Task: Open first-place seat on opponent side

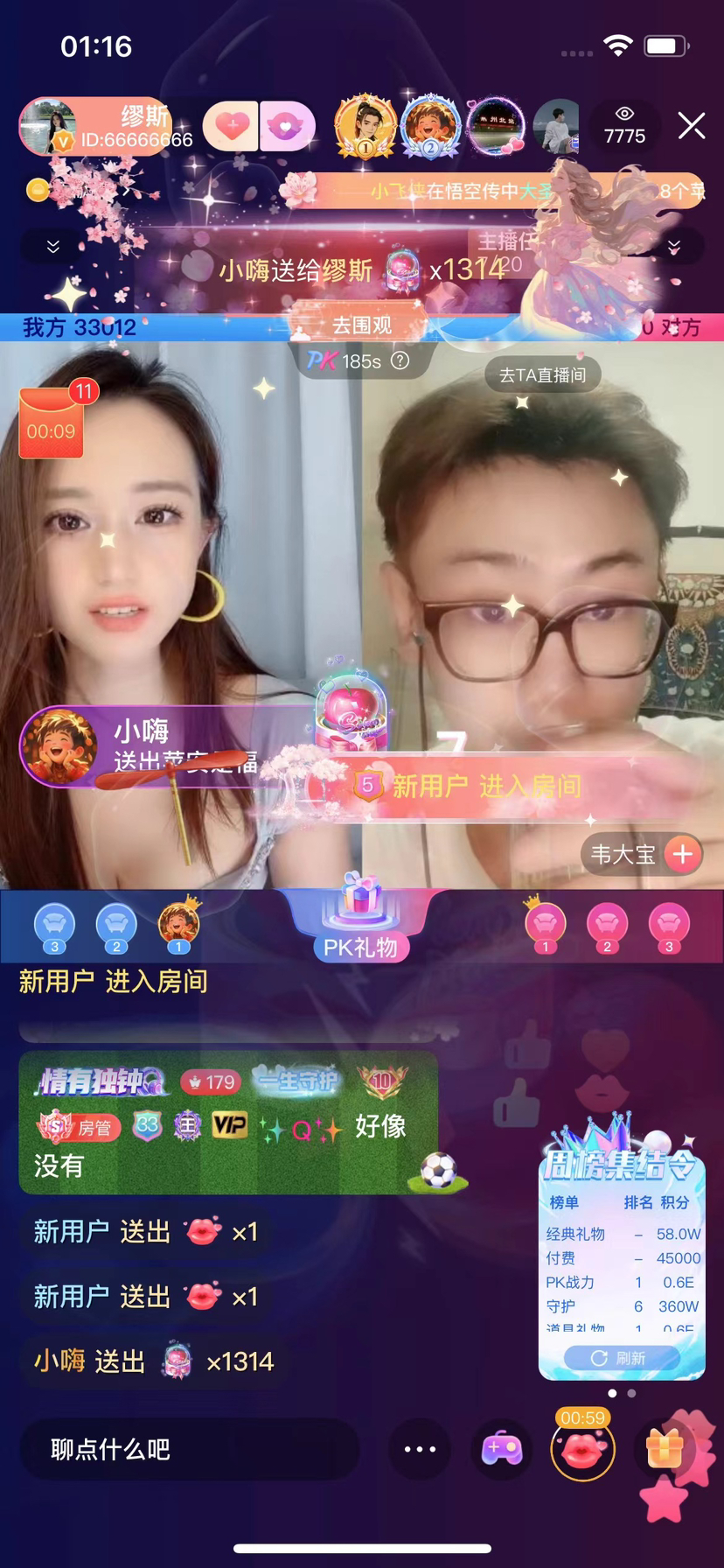Action: 545,925
